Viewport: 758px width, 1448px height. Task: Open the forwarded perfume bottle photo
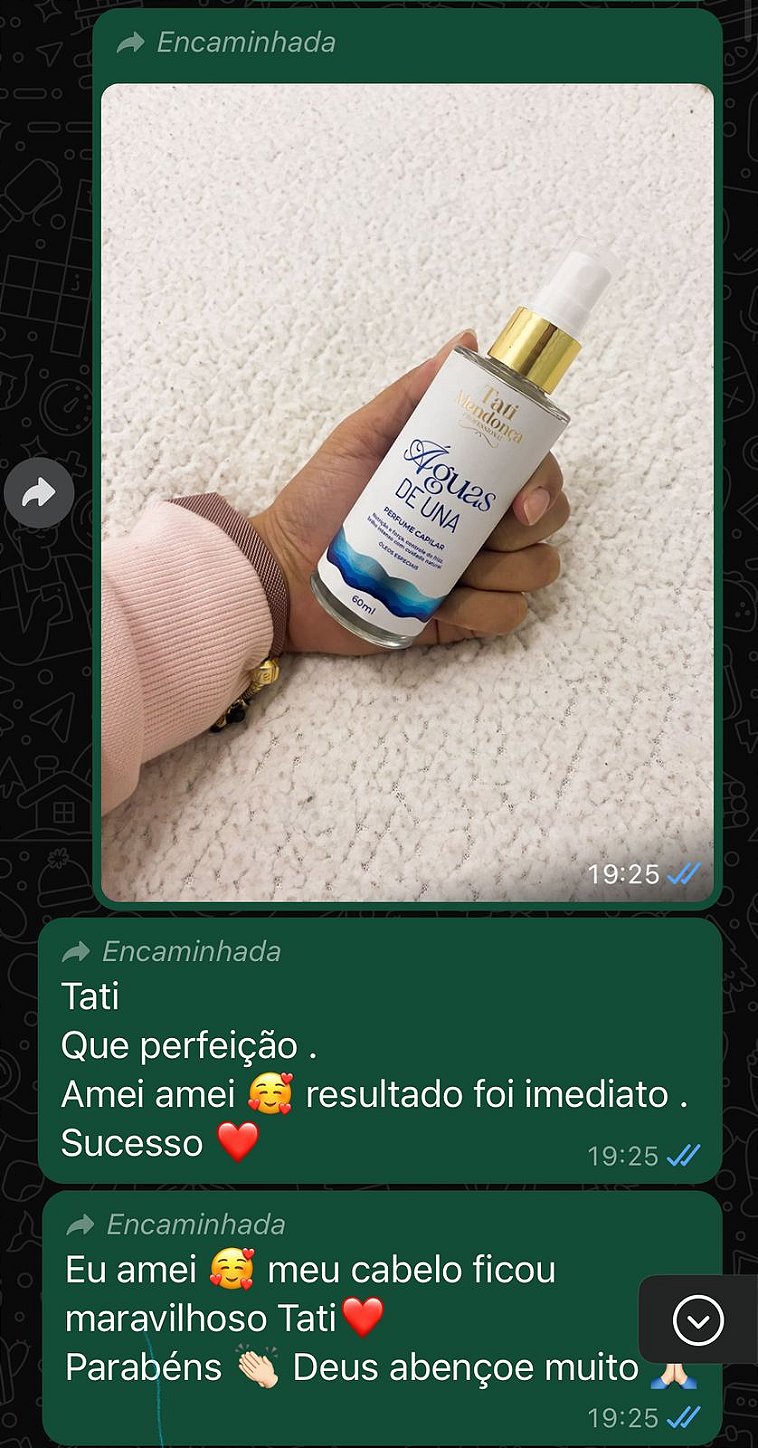coord(408,490)
